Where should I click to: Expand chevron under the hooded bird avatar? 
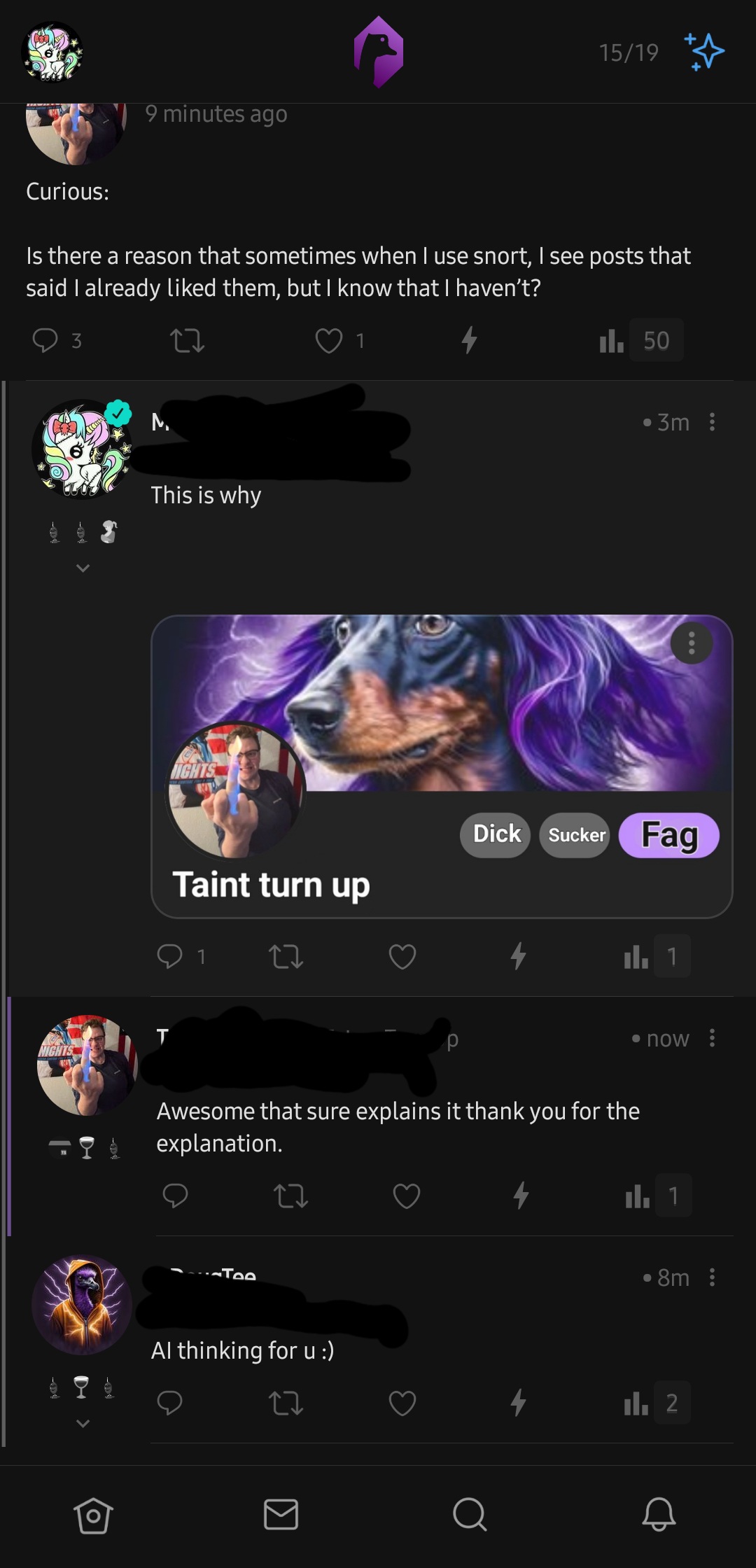point(83,1423)
